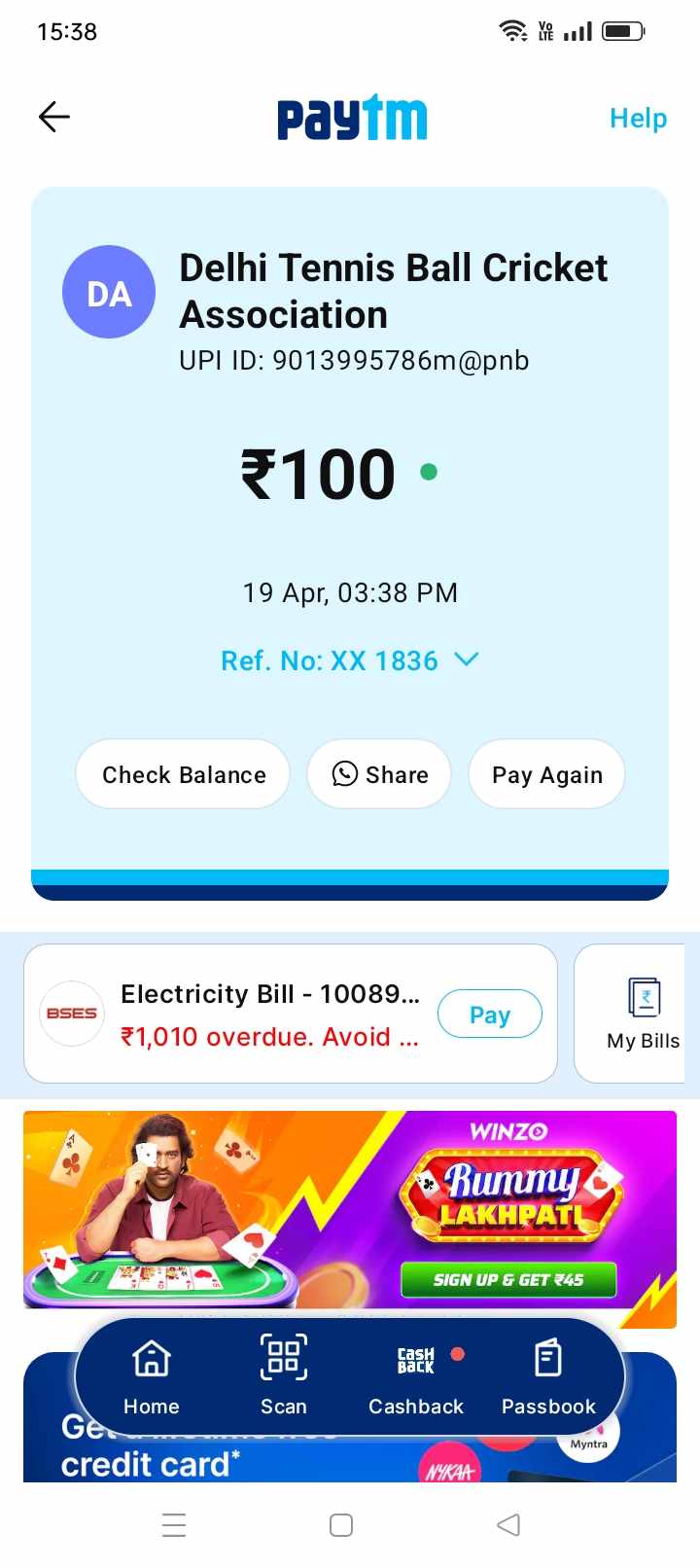Viewport: 700px width, 1568px height.
Task: Open My Bills
Action: coord(643,1014)
